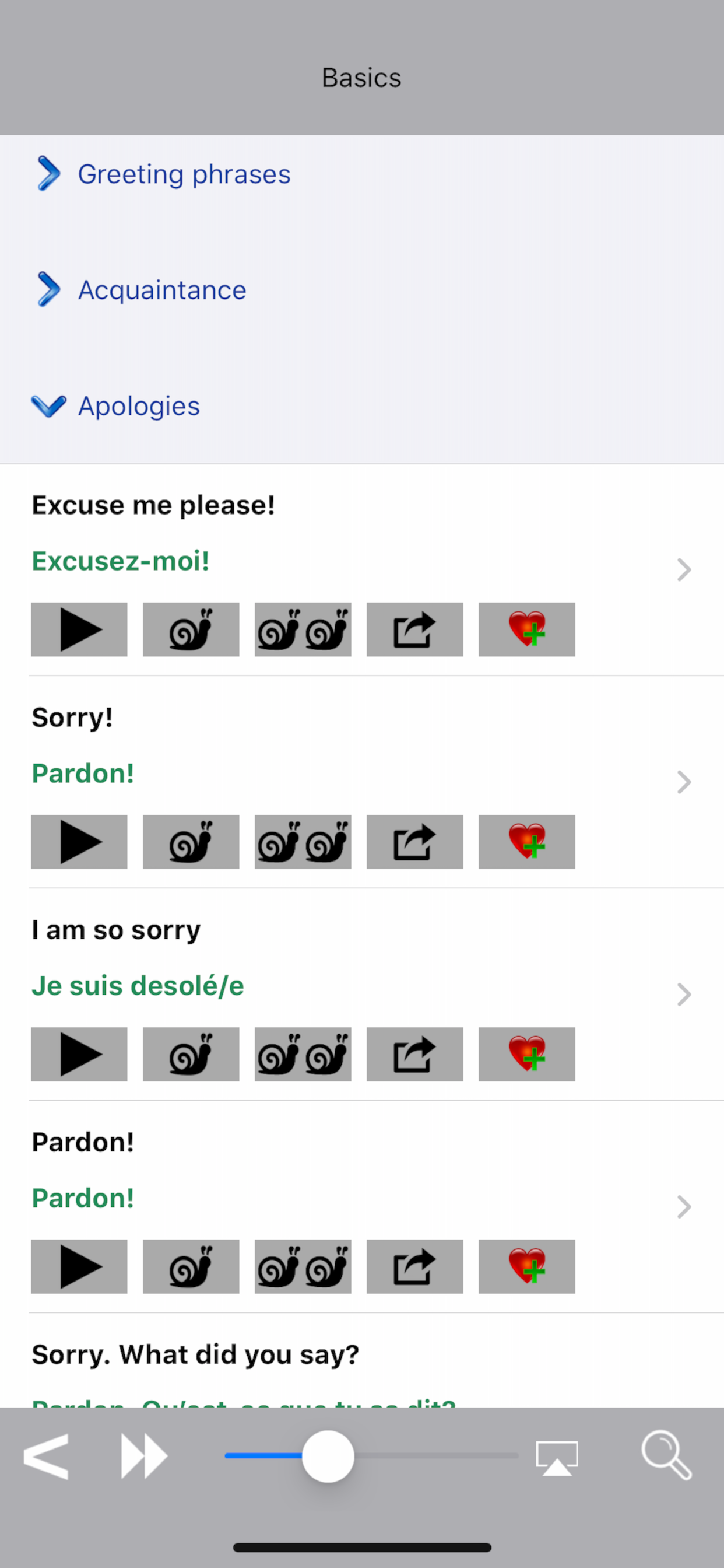Play "Sorry!" very slowly with two snails
This screenshot has width=724, height=1568.
(x=303, y=842)
